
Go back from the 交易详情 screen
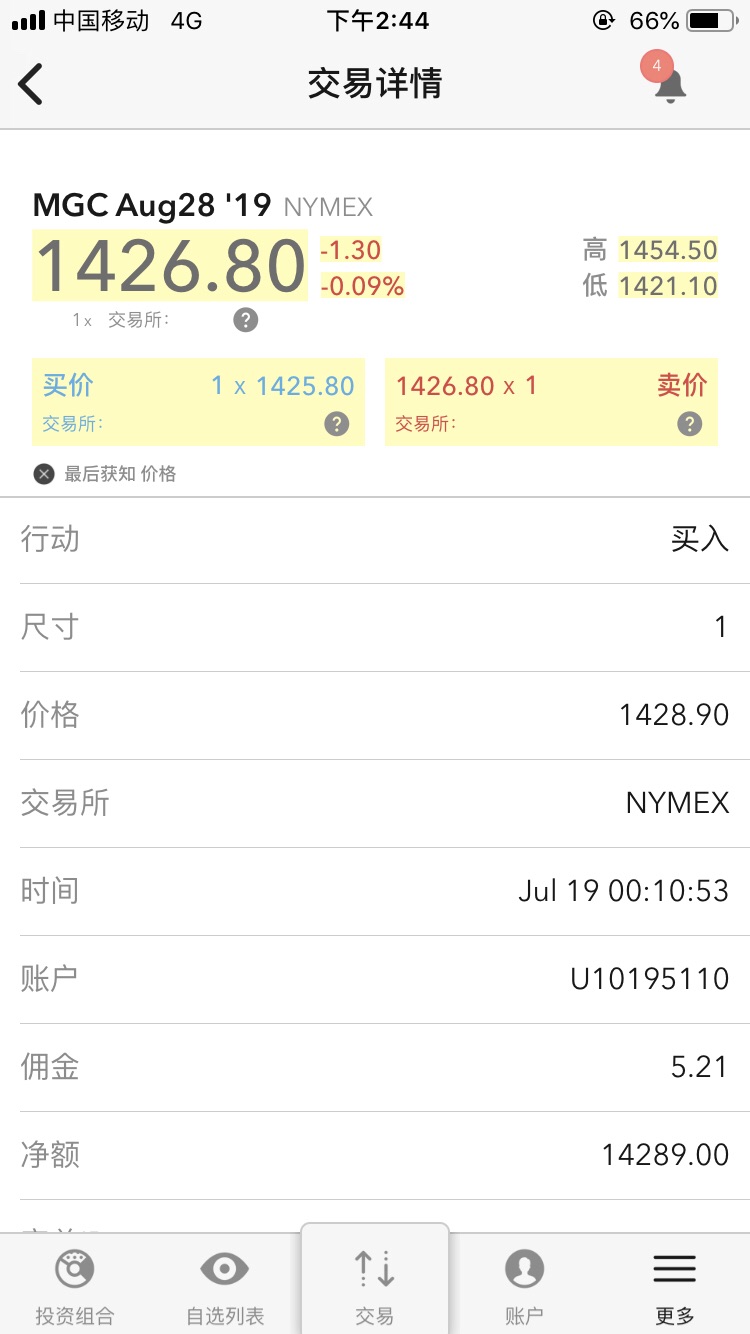30,84
